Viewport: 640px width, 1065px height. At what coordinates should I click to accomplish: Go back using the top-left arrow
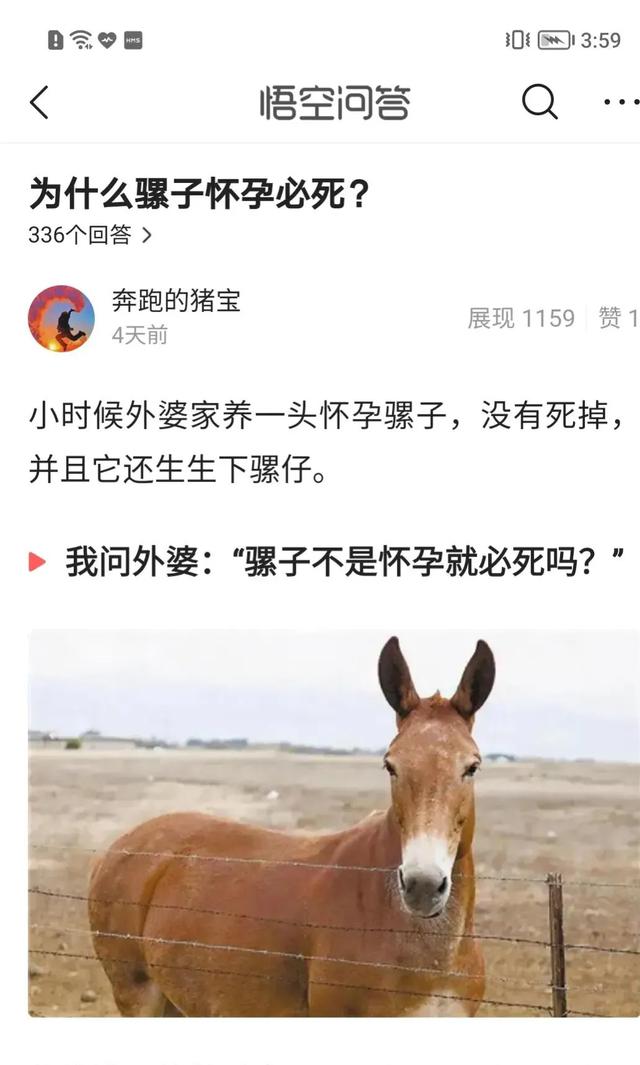39,102
